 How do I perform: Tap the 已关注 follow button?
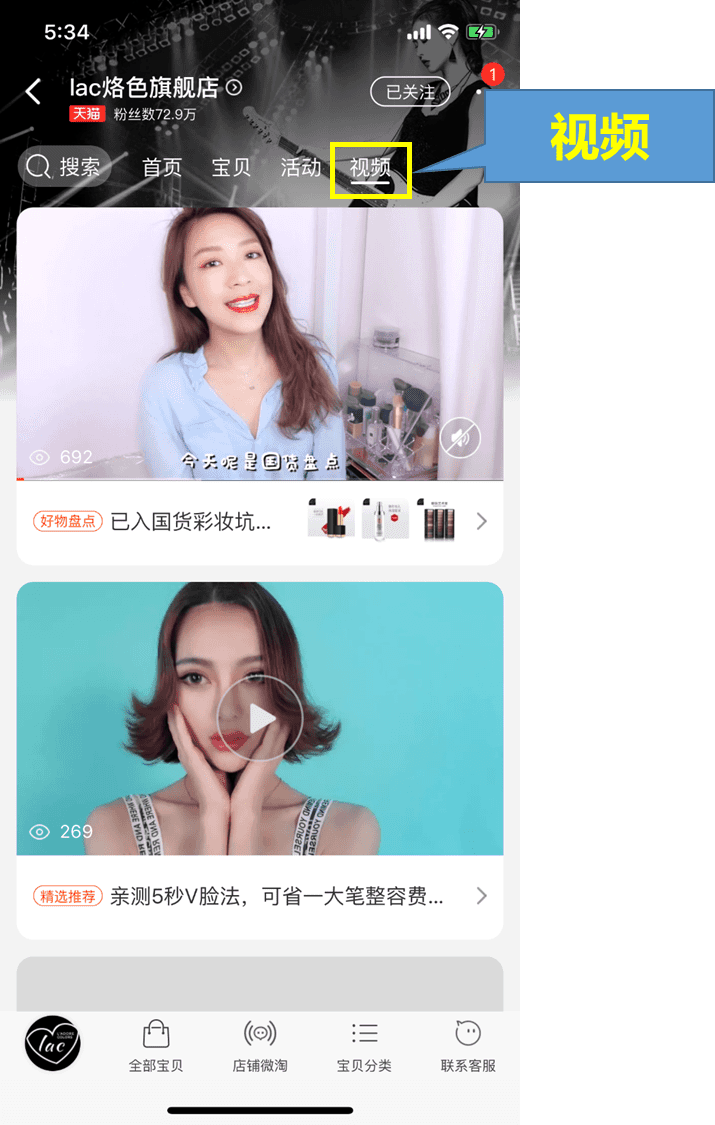point(410,92)
